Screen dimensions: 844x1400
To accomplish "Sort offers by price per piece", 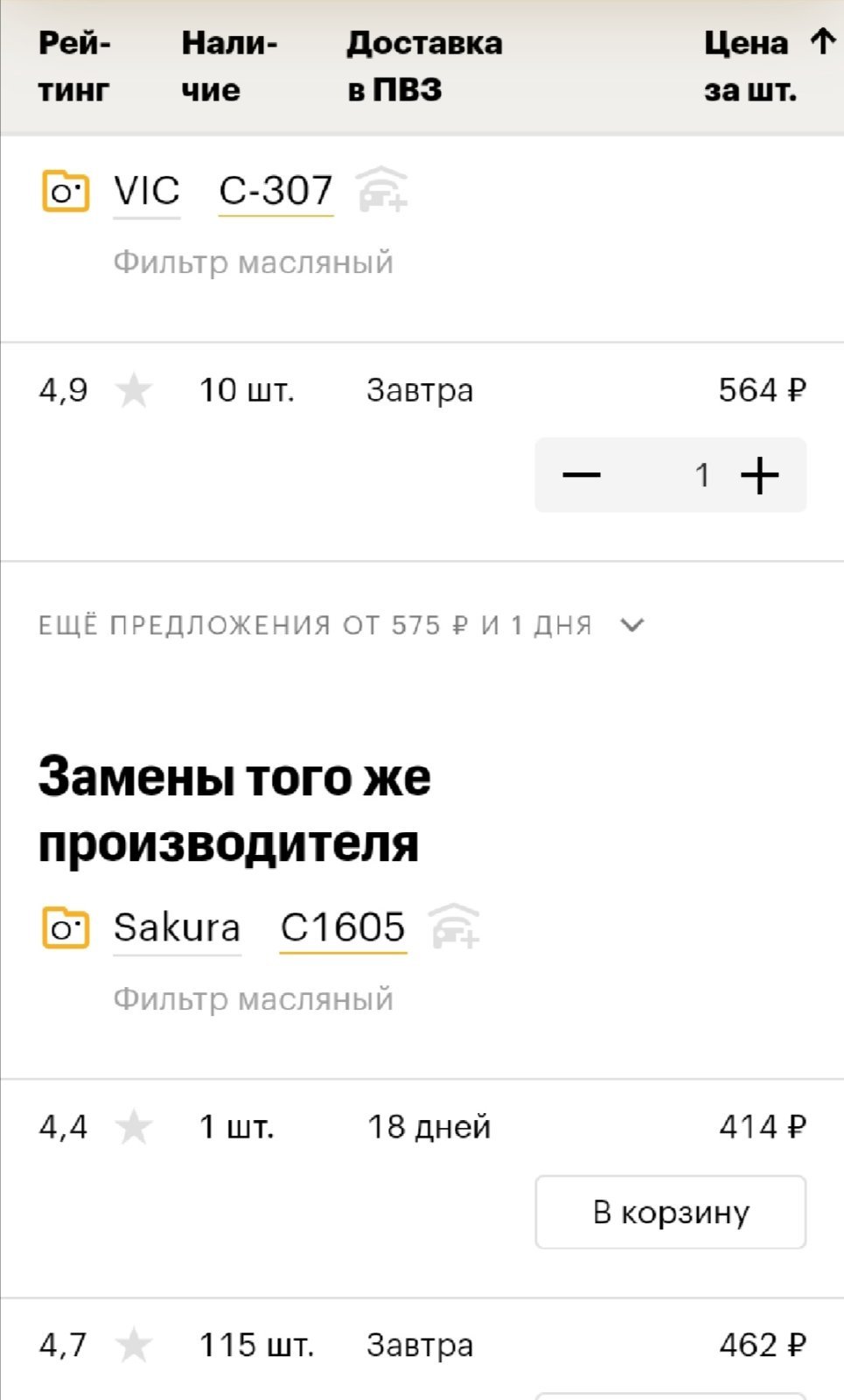I will pyautogui.click(x=770, y=66).
